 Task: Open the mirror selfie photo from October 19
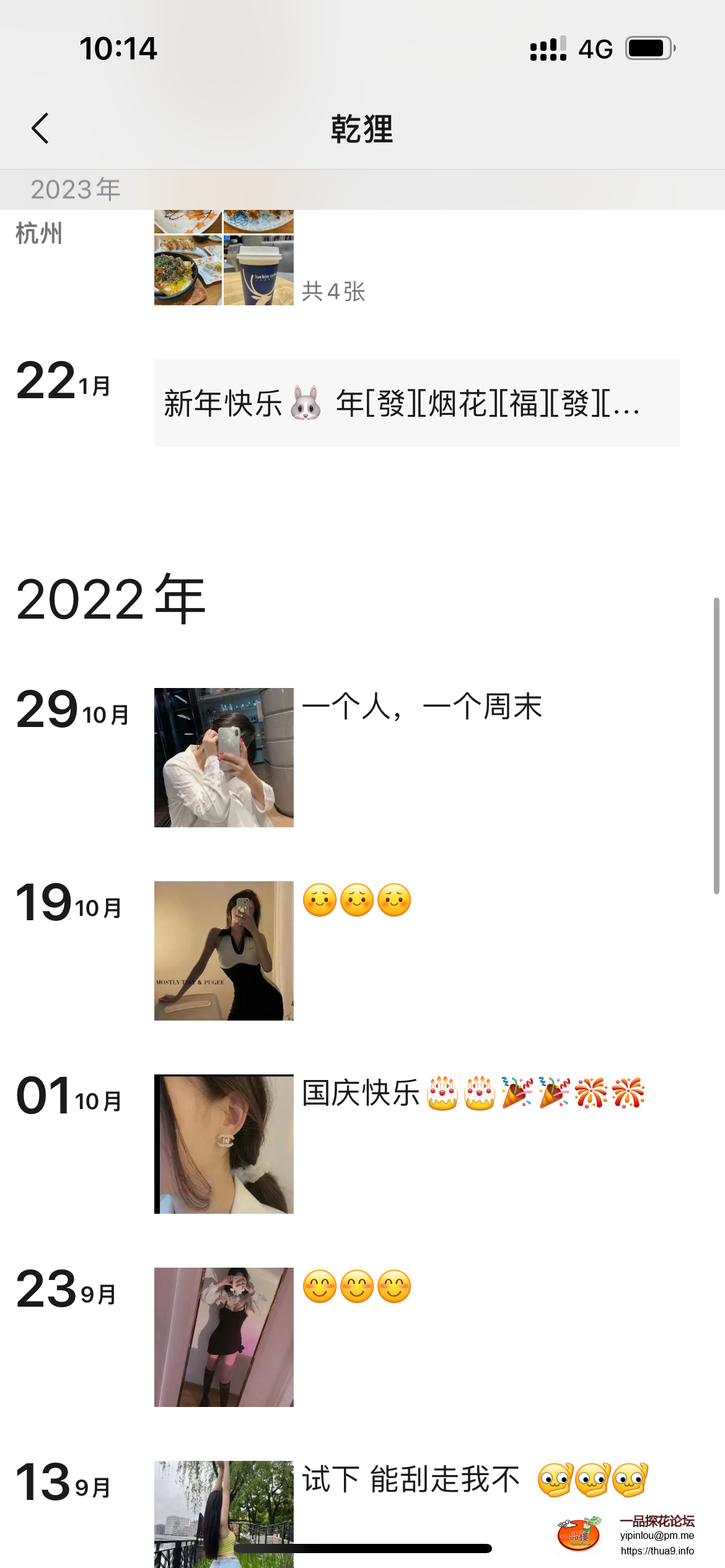(x=224, y=952)
